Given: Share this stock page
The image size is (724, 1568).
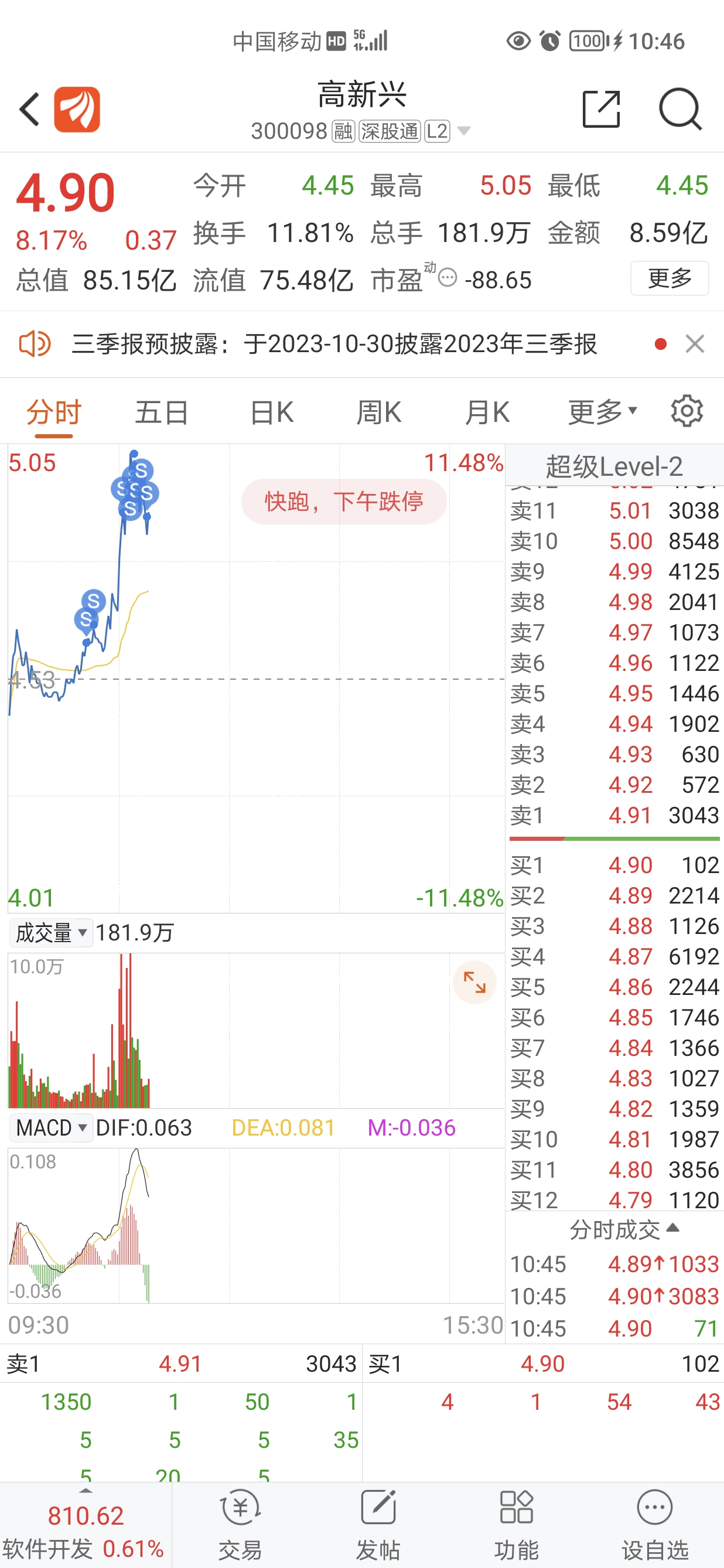Looking at the screenshot, I should point(601,109).
